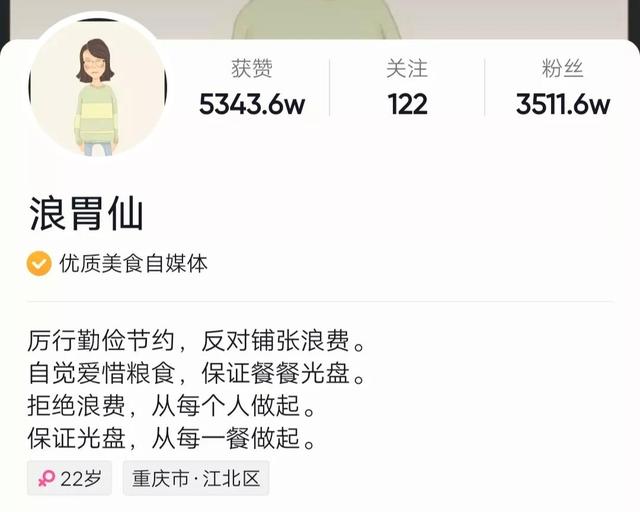View the 获赞 likes total

pos(252,89)
